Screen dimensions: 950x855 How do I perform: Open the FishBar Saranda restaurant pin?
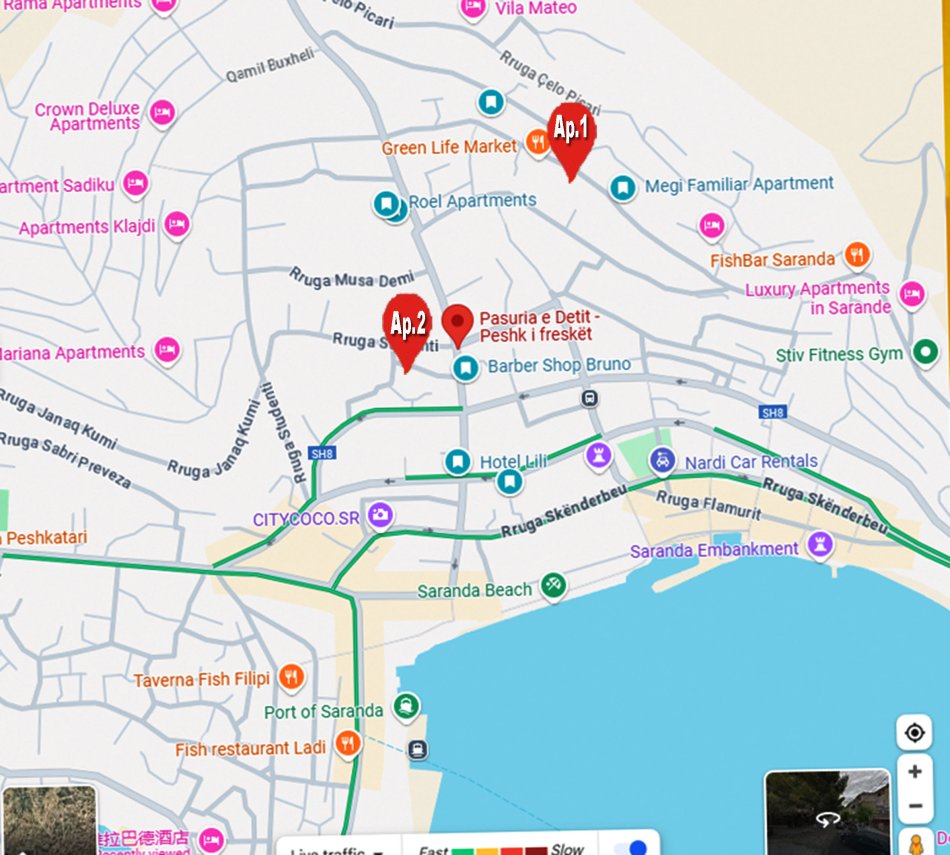[x=856, y=256]
